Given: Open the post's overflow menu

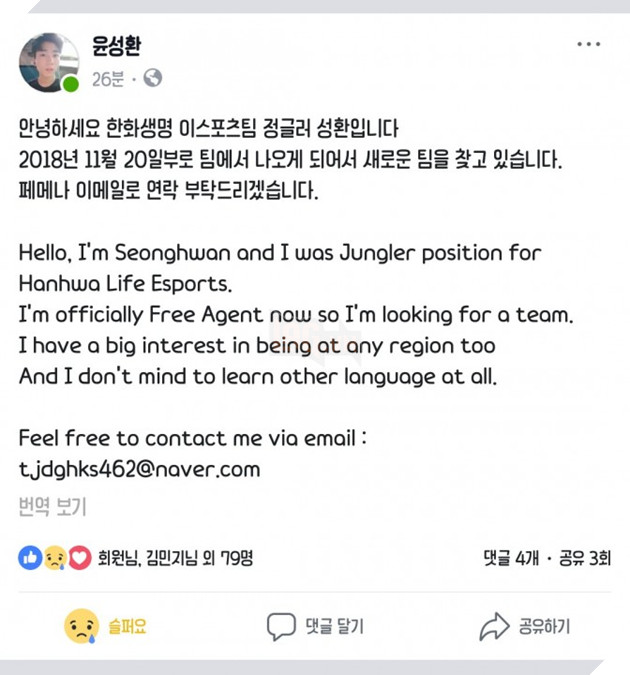Looking at the screenshot, I should (x=589, y=45).
